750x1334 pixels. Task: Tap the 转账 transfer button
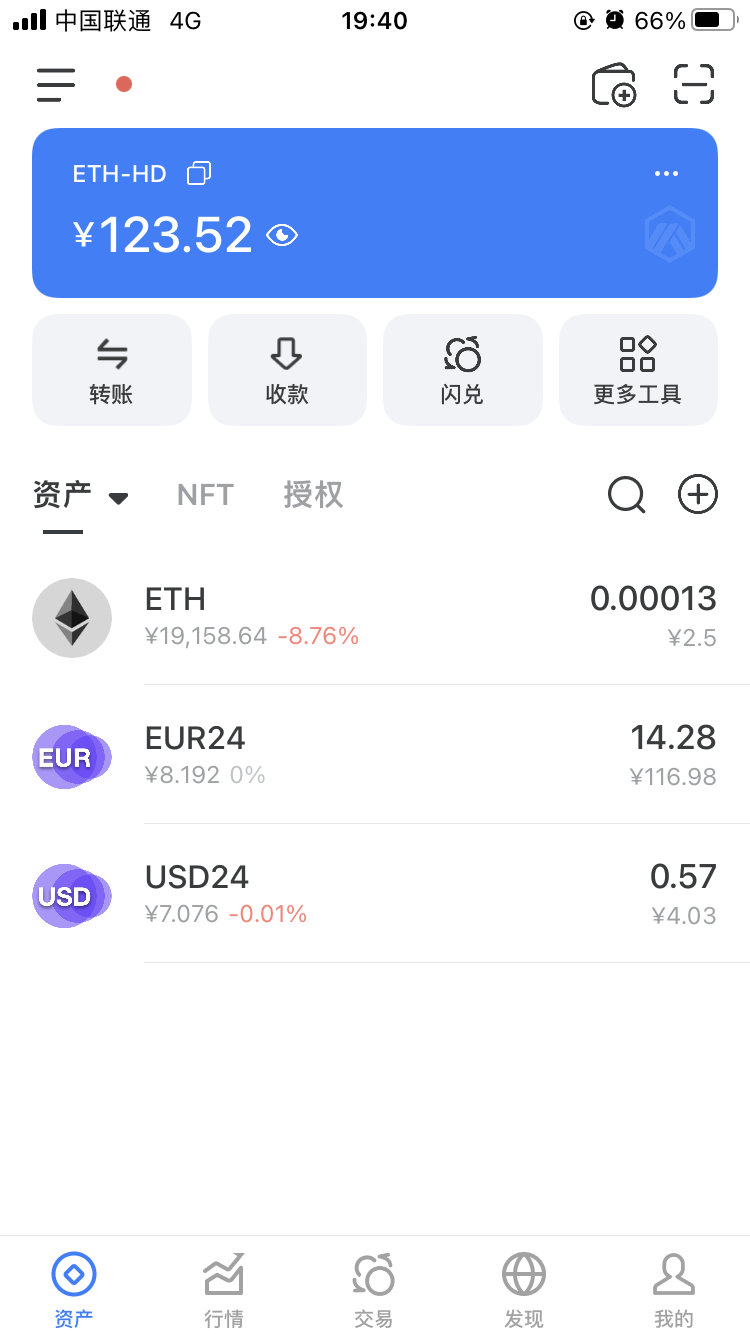coord(111,370)
